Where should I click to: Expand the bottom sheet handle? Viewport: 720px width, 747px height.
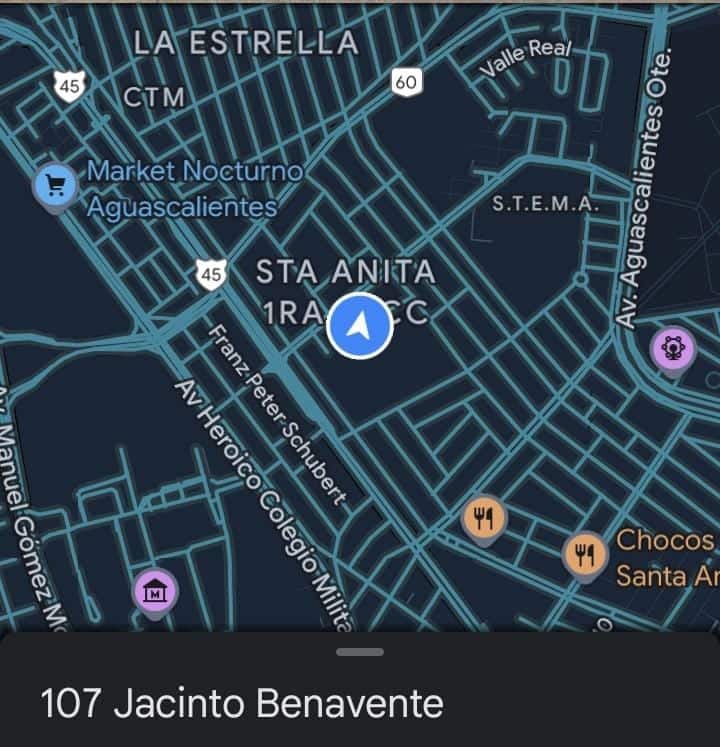coord(360,652)
